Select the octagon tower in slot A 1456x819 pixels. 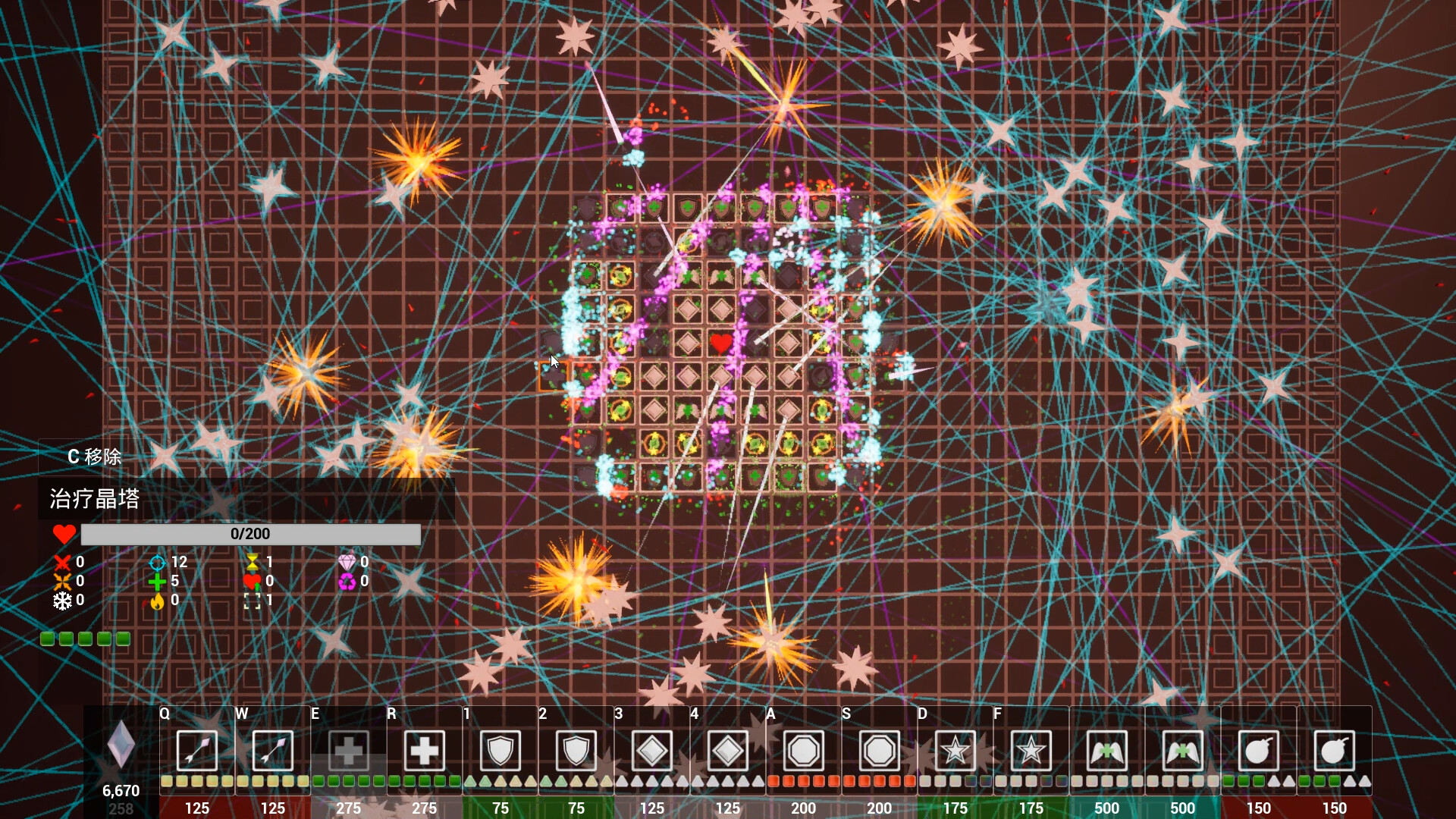pos(803,751)
